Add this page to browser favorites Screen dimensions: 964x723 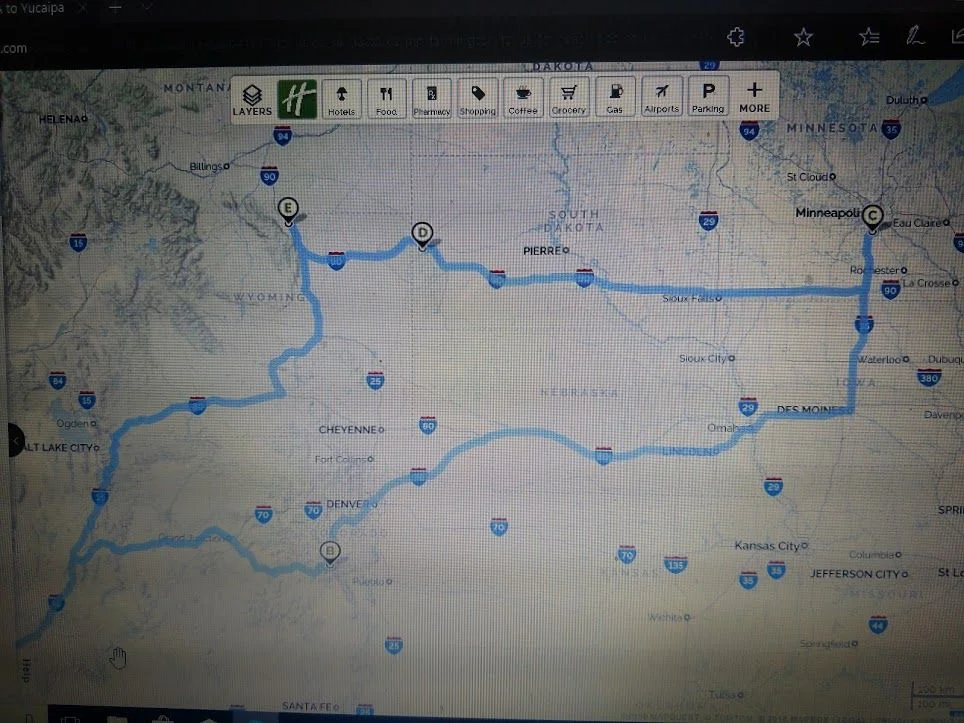click(803, 37)
